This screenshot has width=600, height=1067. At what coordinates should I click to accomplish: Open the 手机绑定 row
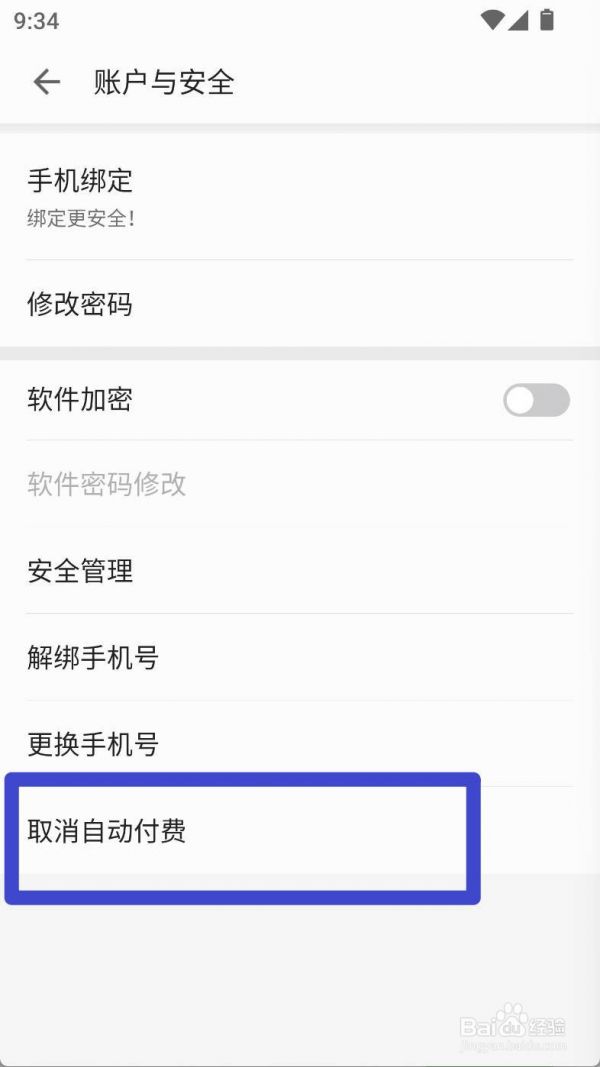300,197
